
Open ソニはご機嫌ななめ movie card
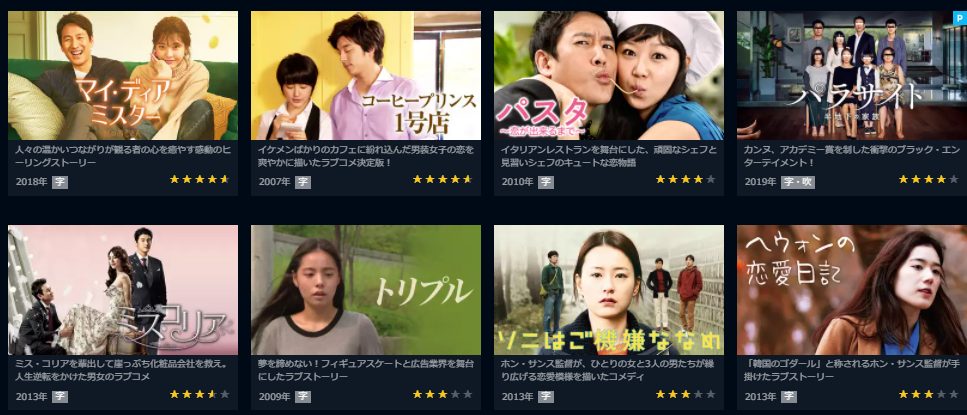(609, 290)
